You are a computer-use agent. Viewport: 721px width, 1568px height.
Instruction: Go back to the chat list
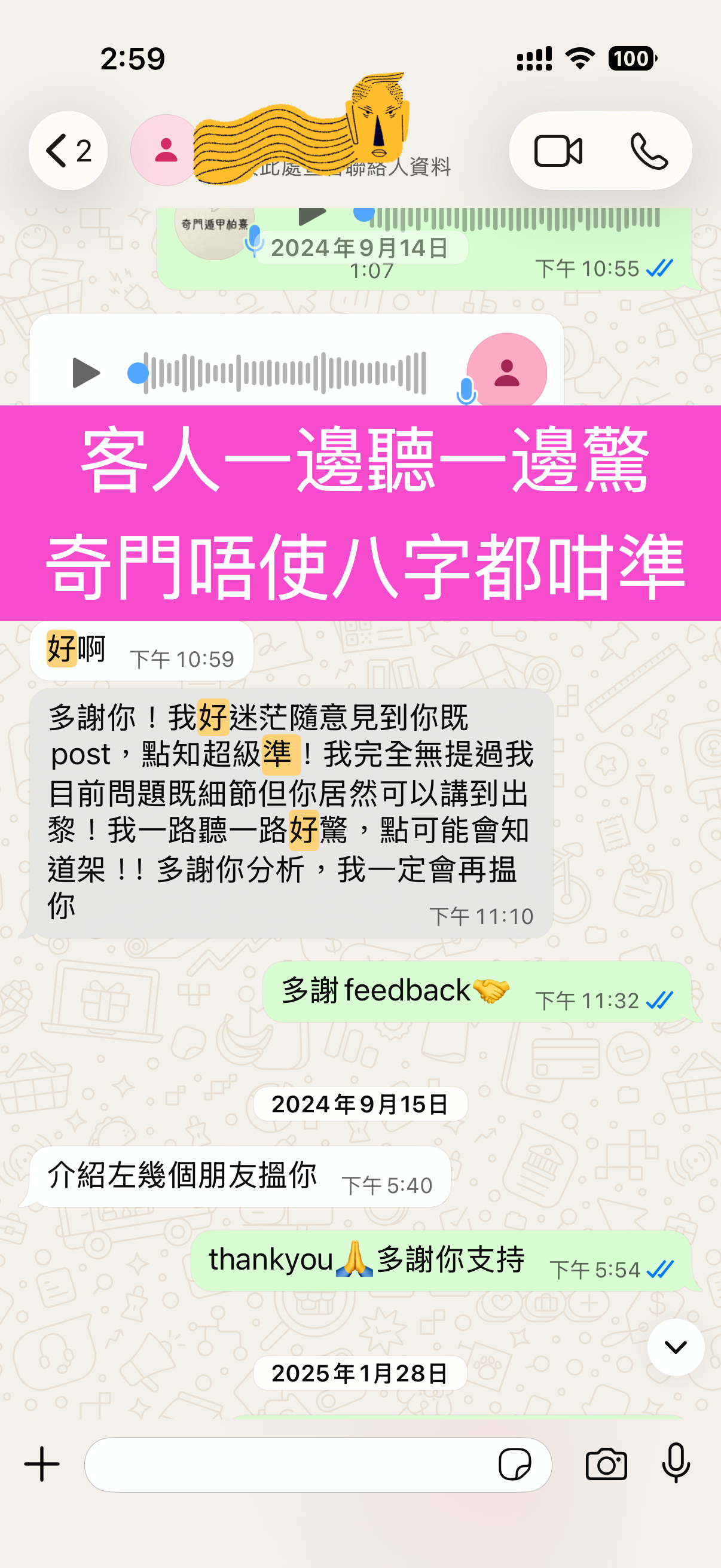(x=68, y=151)
